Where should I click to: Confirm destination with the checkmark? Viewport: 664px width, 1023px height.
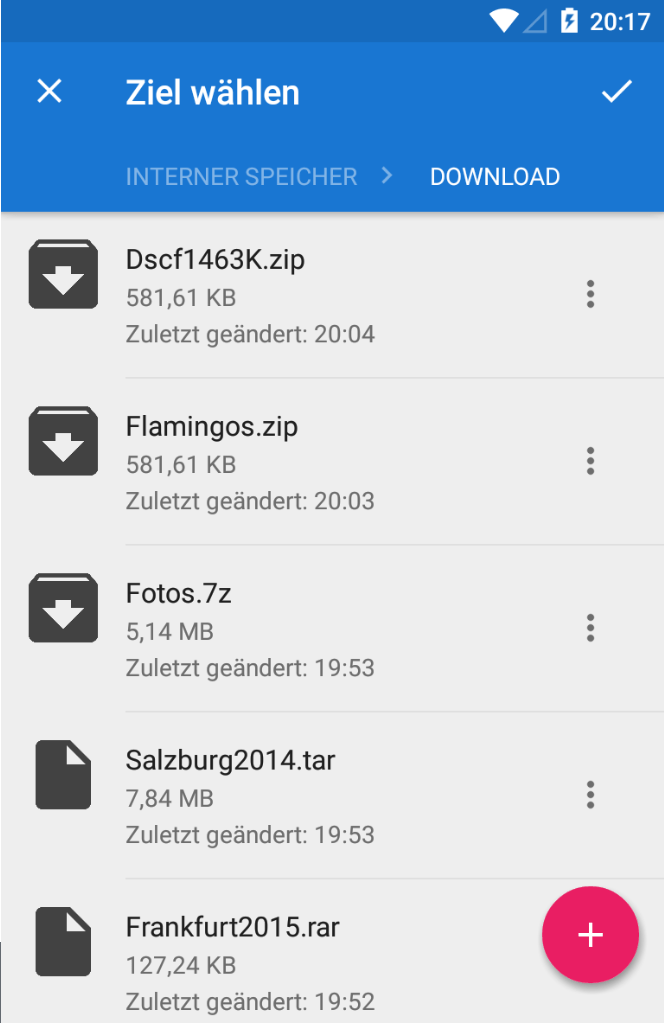click(x=616, y=92)
